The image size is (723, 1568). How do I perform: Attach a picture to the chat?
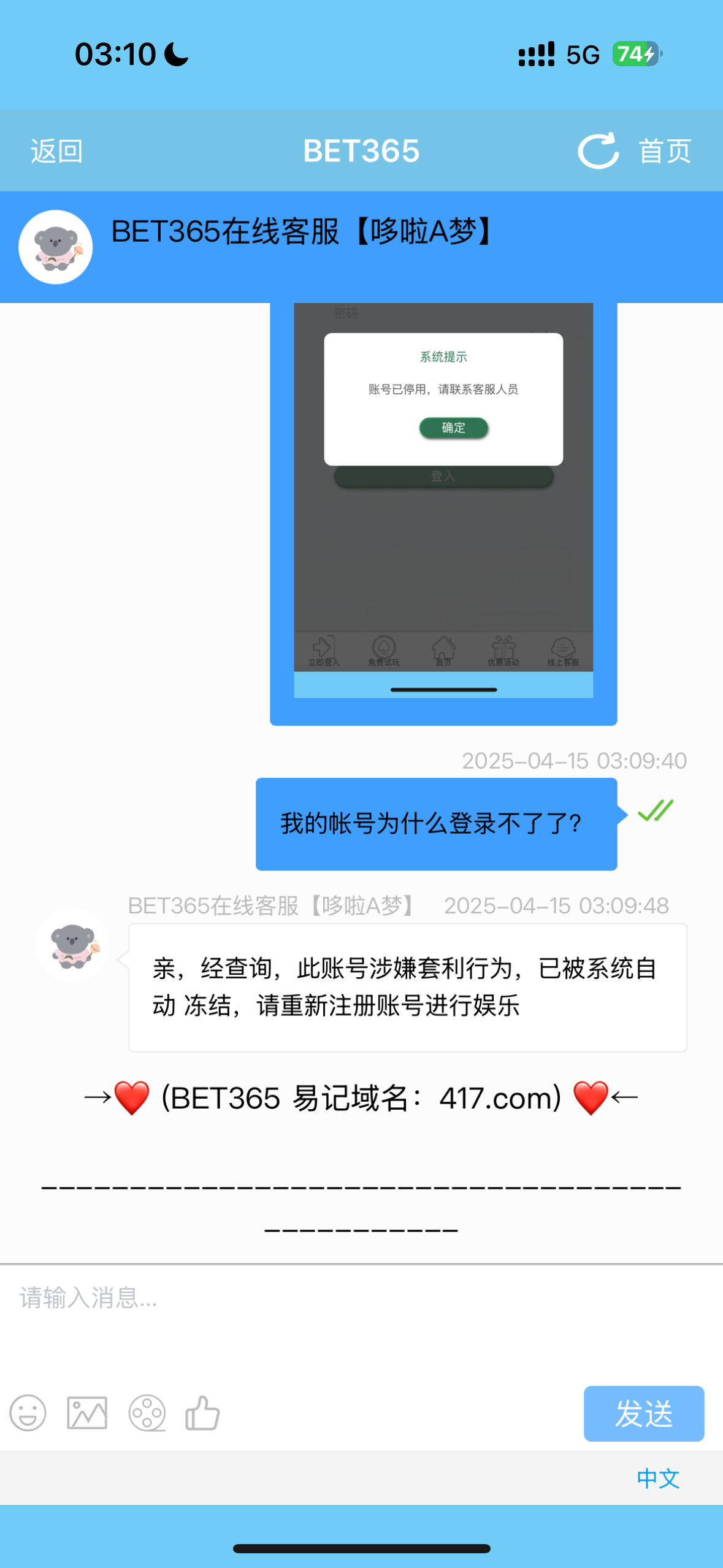87,1413
